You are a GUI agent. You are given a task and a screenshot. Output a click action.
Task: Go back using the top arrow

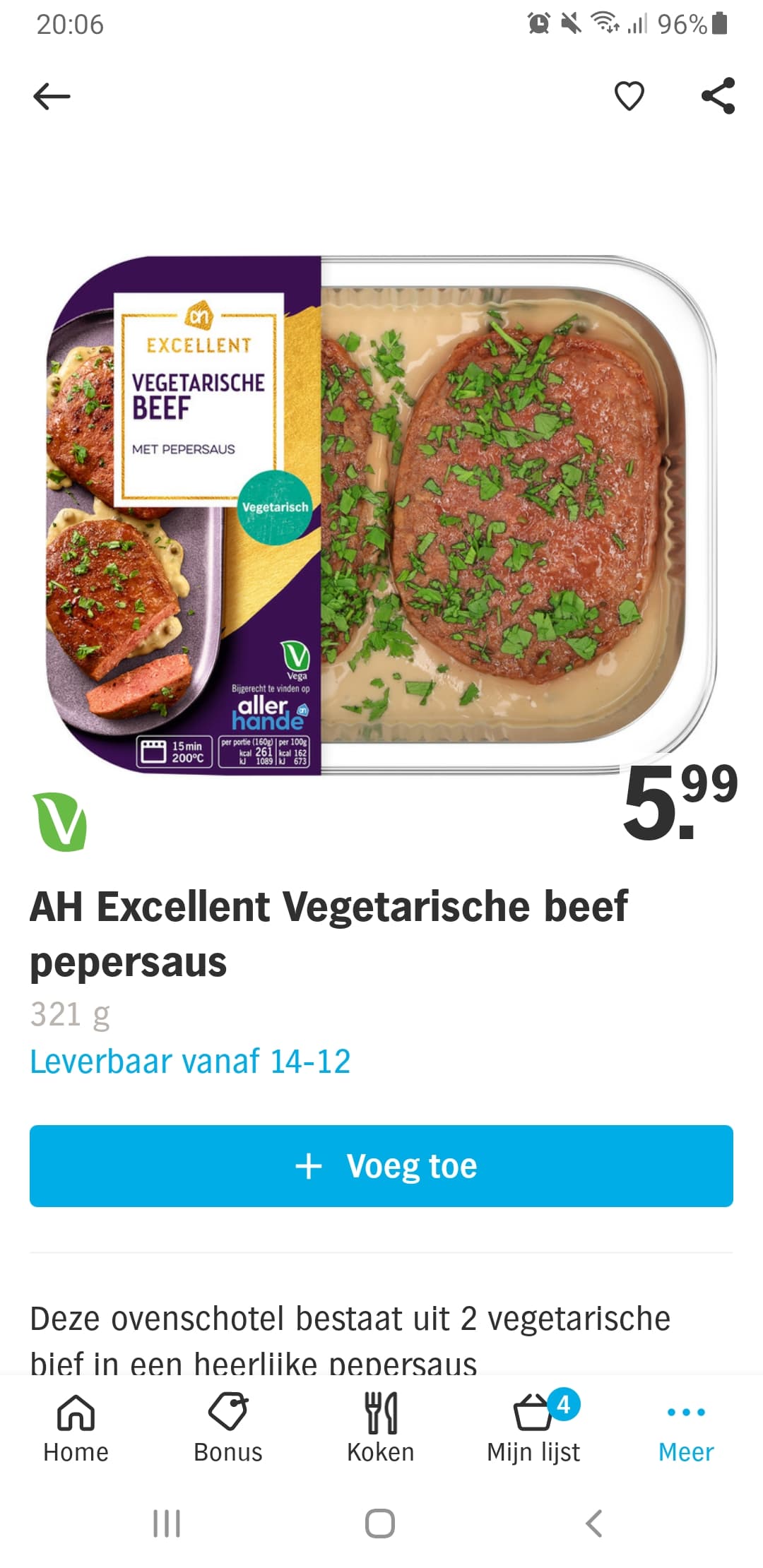52,96
